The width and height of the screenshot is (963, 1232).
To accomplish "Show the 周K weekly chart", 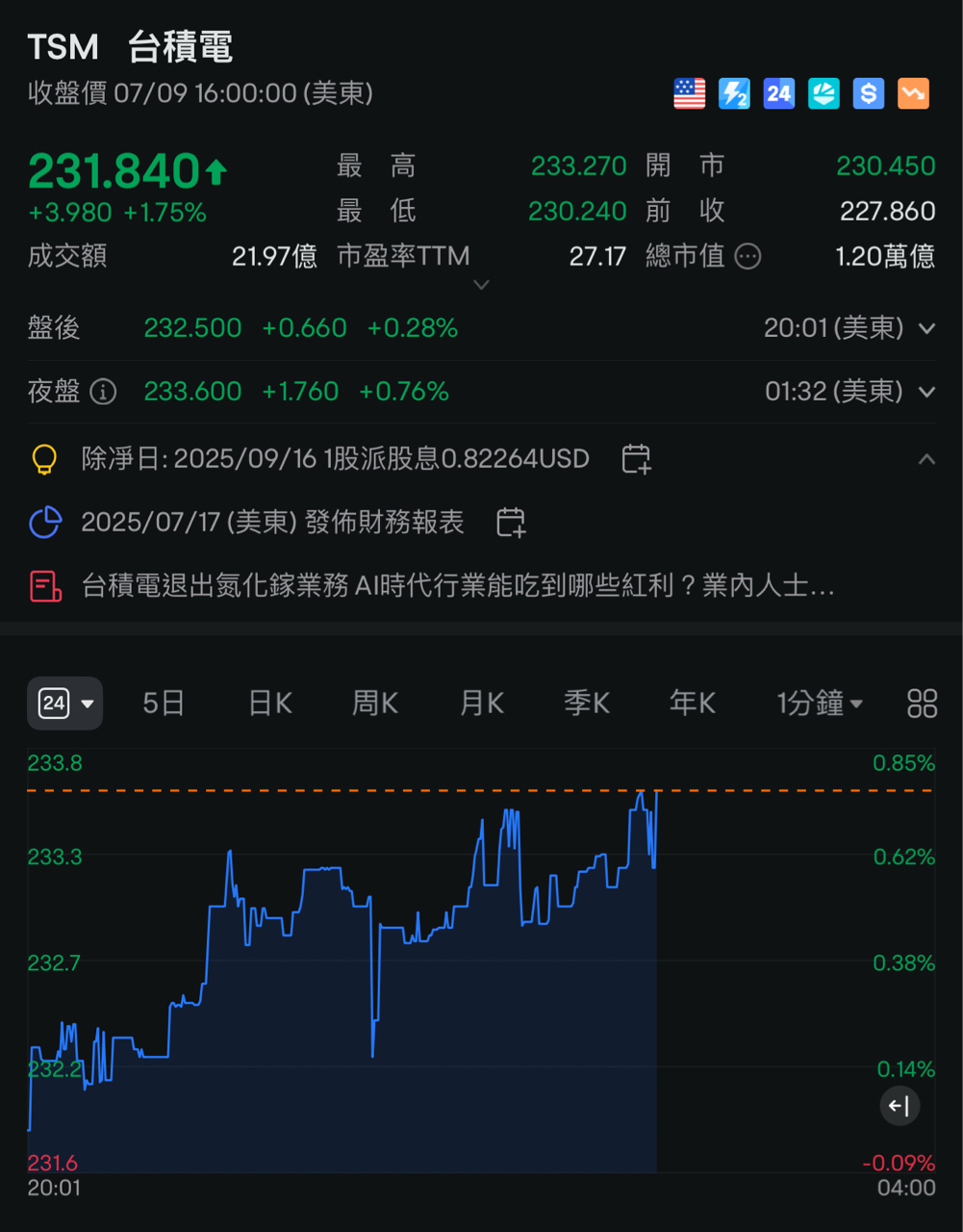I will point(375,704).
